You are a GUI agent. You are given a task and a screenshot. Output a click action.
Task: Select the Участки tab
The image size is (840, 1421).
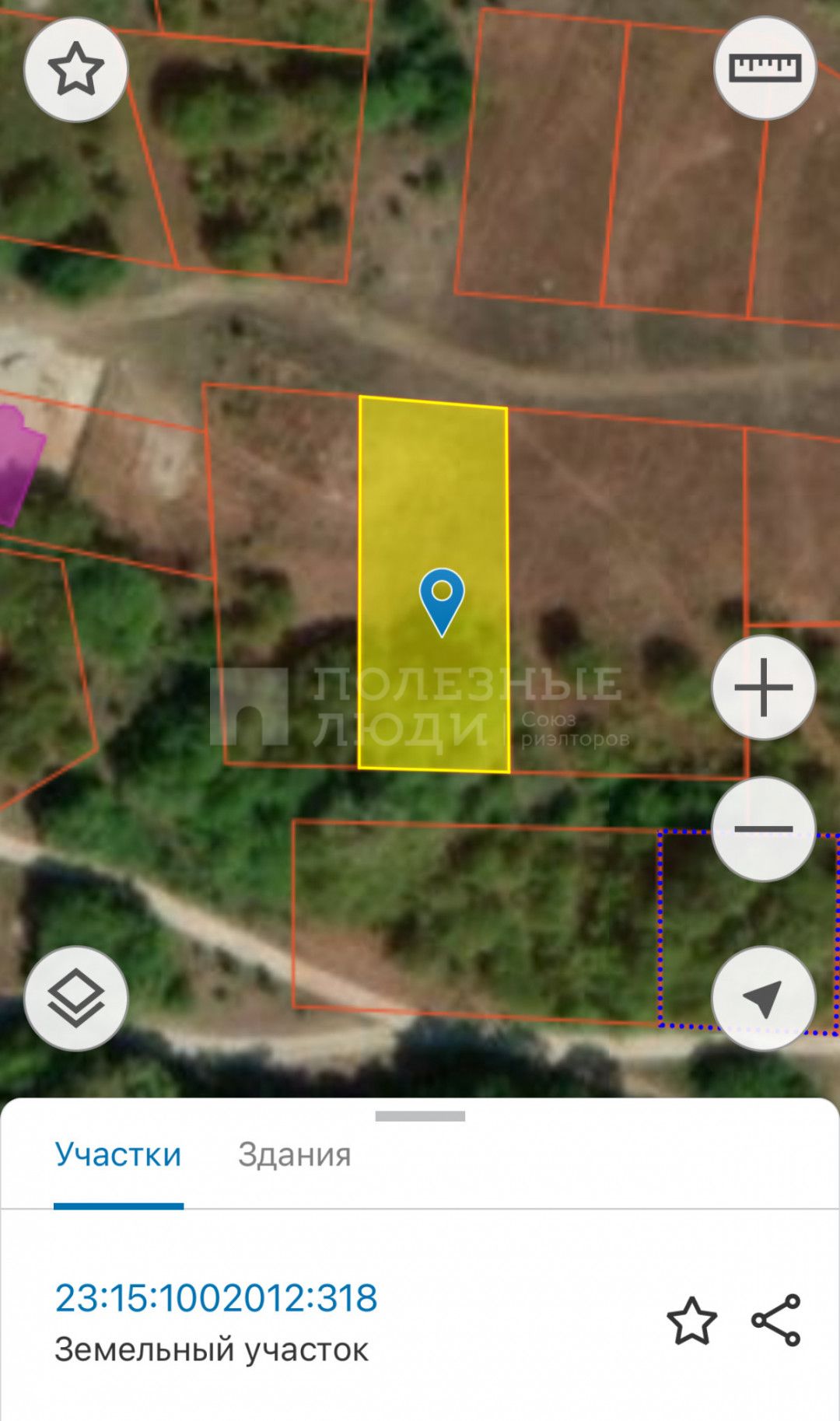coord(118,1155)
